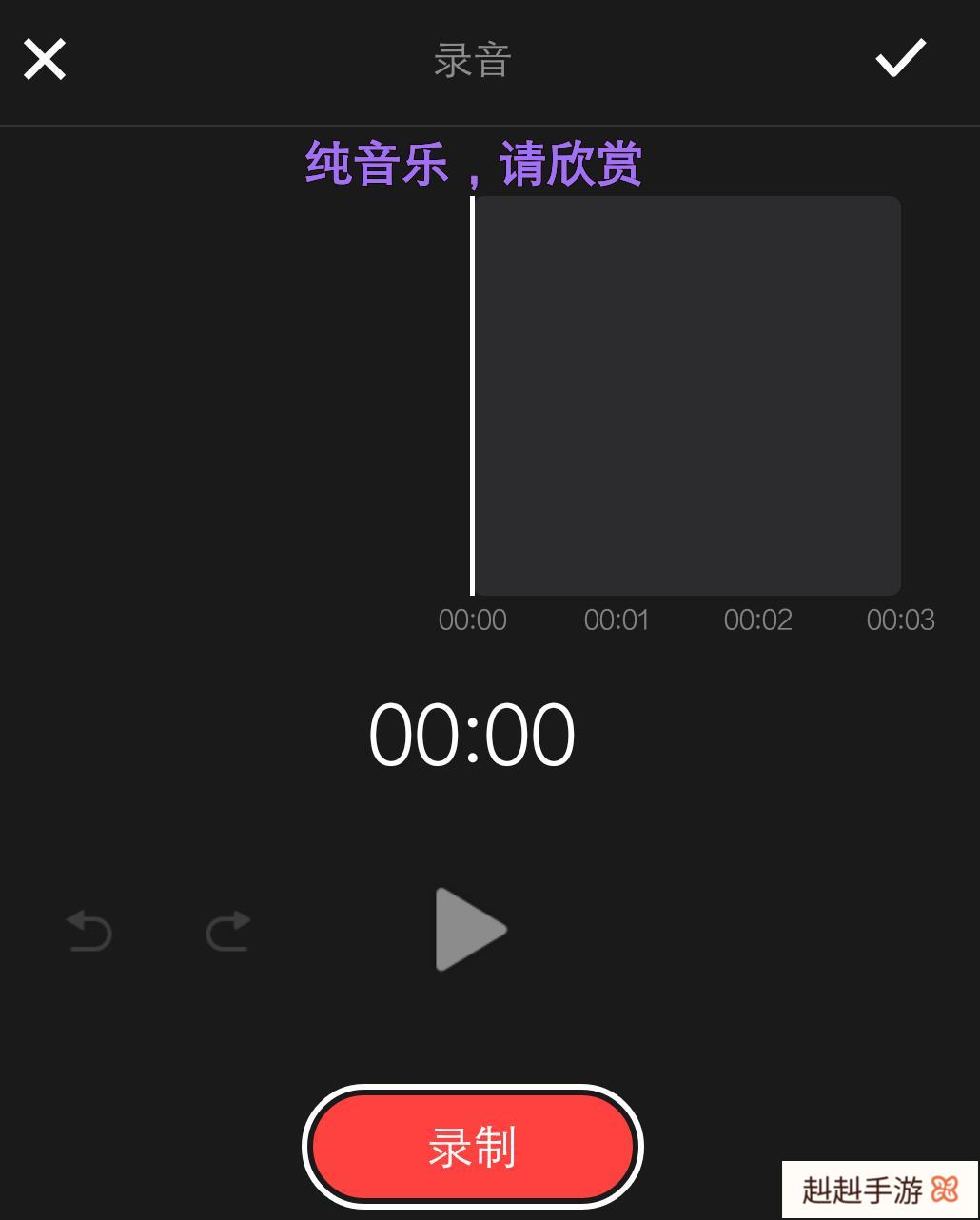Redo the recording action
This screenshot has height=1220, width=980.
(228, 931)
